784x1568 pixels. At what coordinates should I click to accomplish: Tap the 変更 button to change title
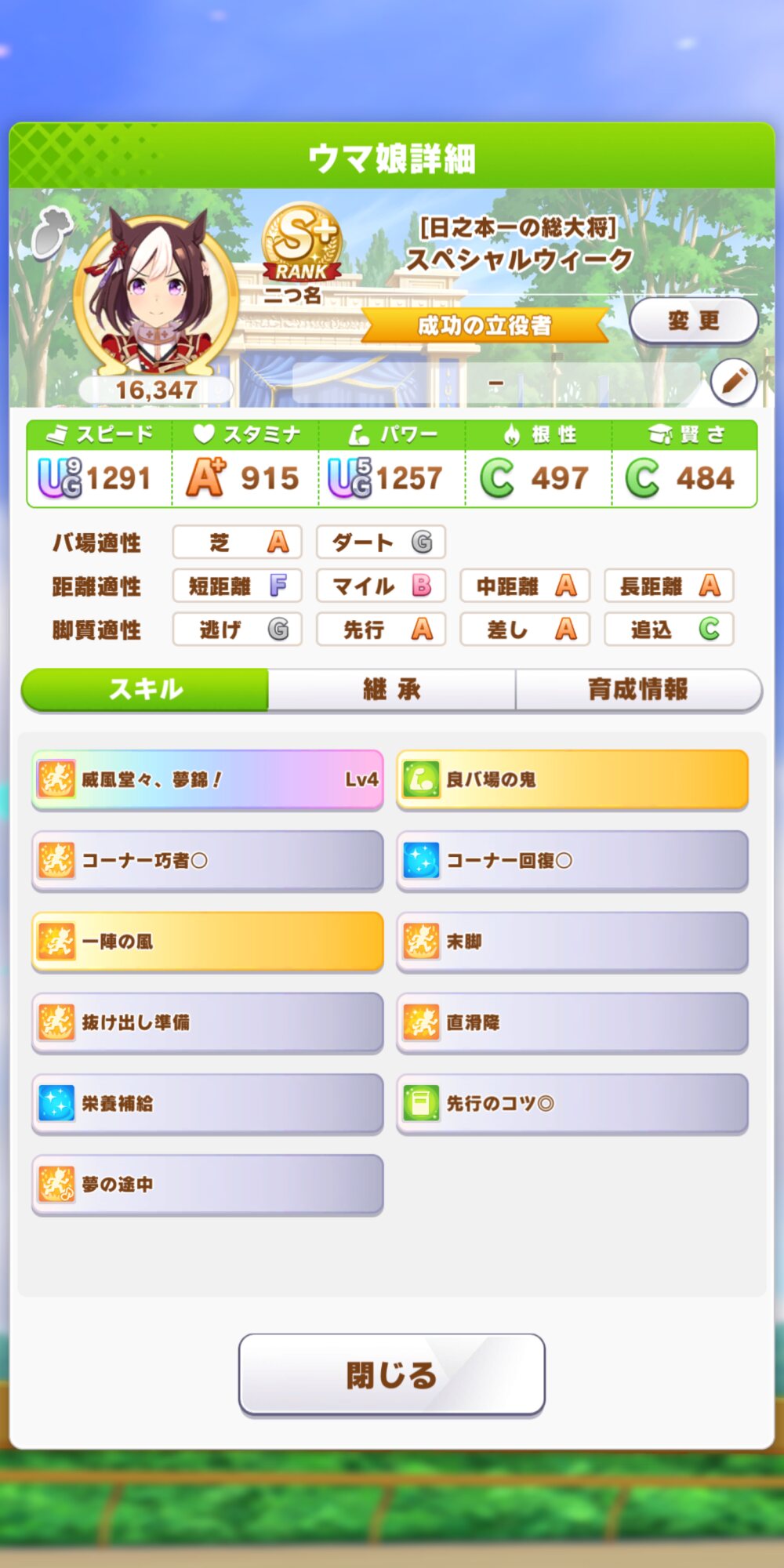click(694, 321)
